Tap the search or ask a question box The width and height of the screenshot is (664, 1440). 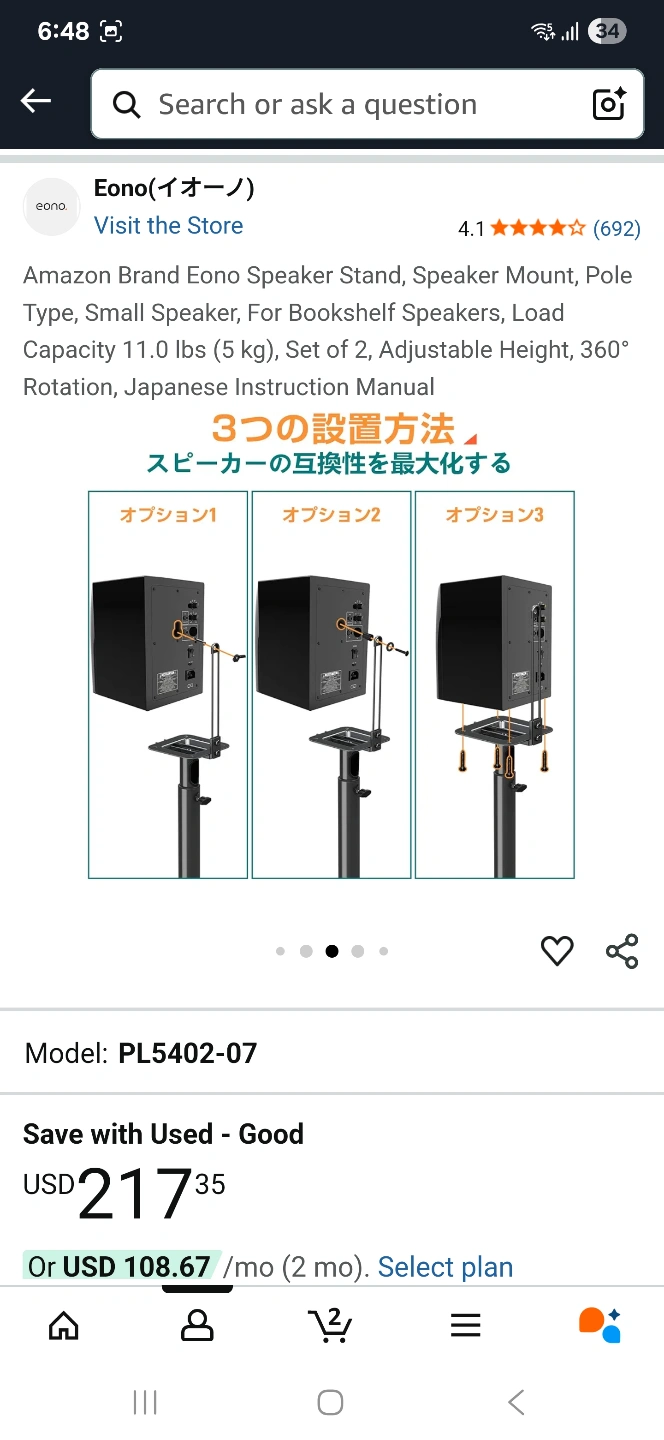click(340, 104)
